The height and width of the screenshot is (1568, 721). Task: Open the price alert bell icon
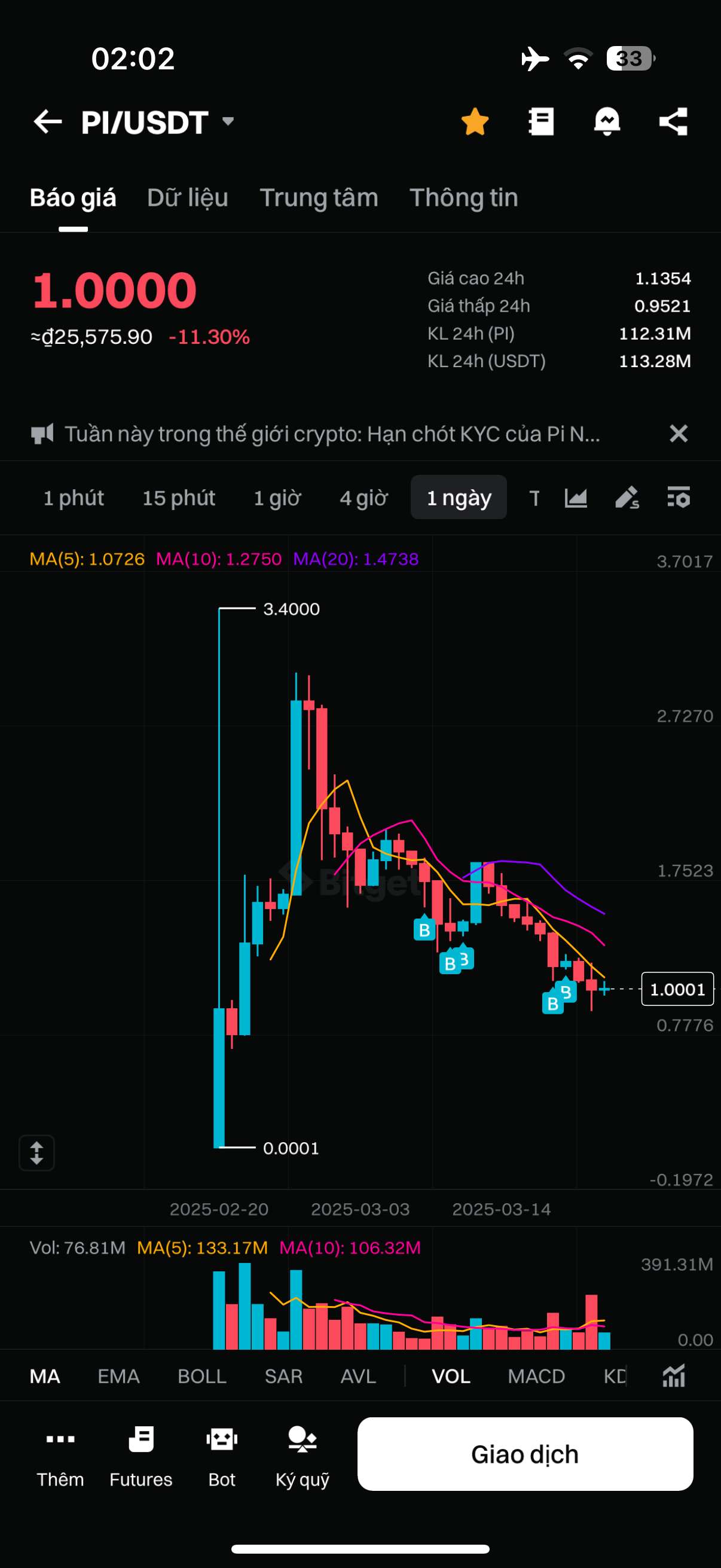coord(607,122)
